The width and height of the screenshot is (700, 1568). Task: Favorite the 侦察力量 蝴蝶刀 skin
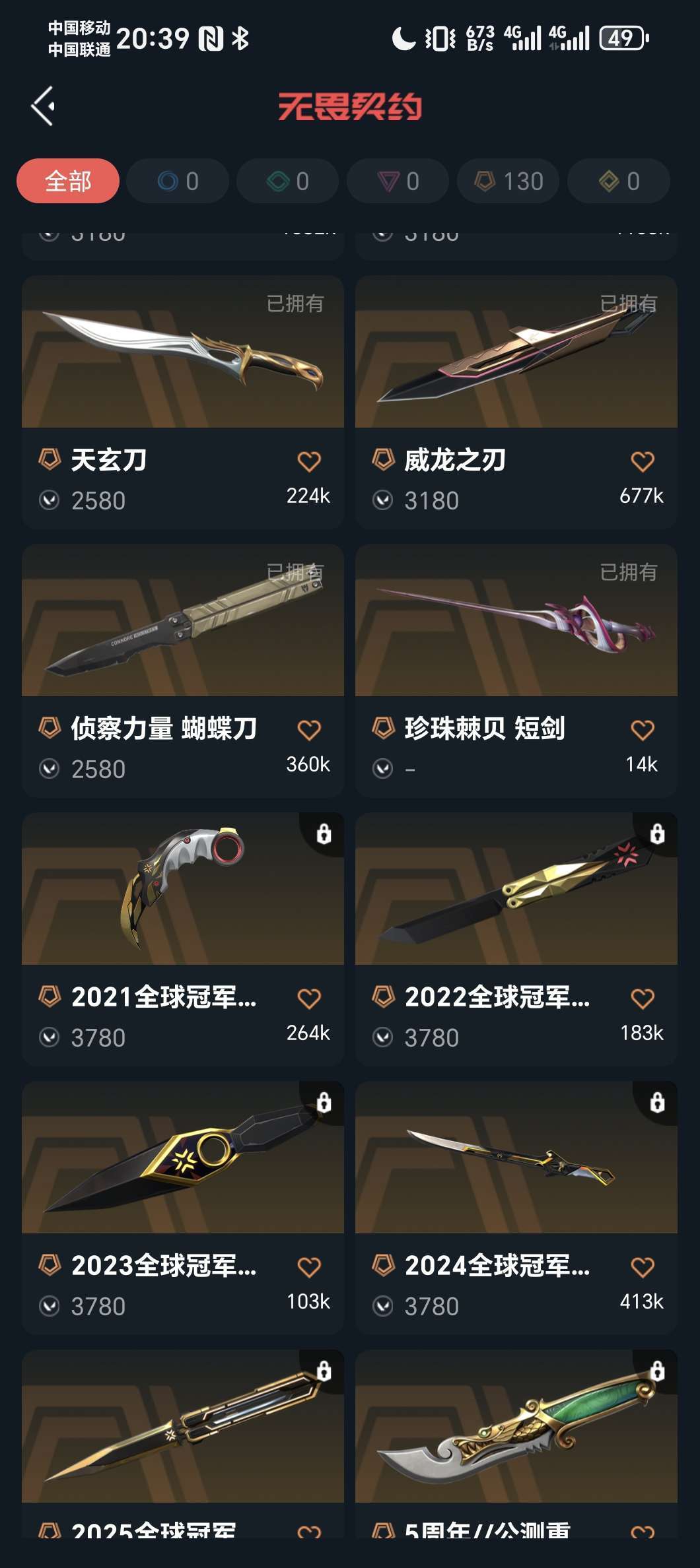(x=309, y=730)
